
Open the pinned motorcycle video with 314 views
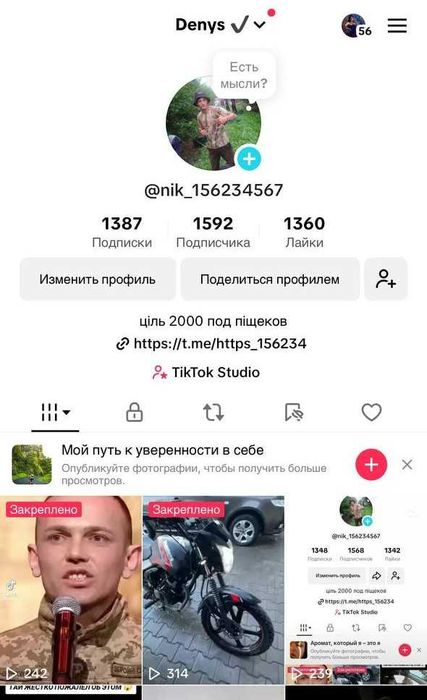pyautogui.click(x=214, y=590)
